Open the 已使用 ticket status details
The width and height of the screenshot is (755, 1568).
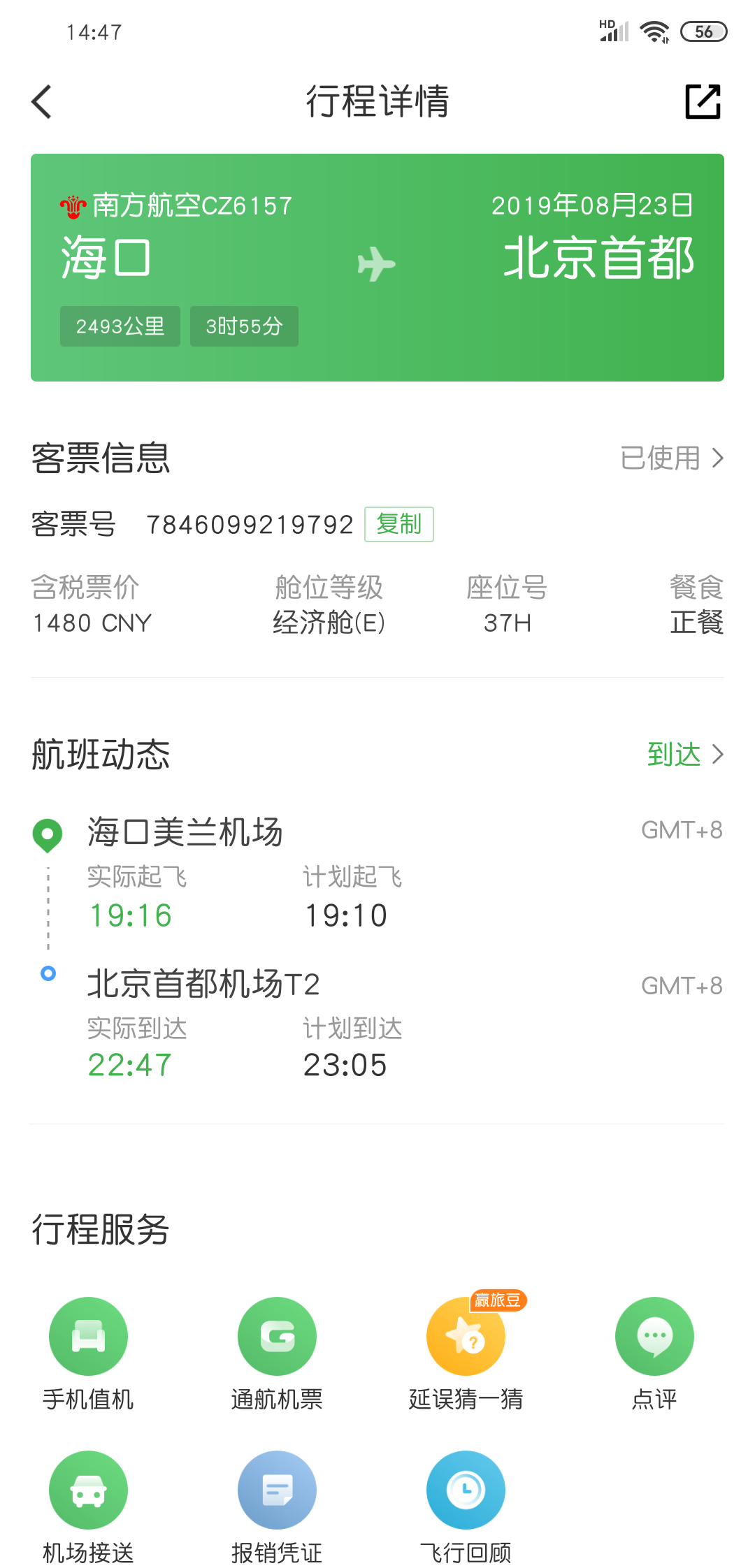(671, 458)
